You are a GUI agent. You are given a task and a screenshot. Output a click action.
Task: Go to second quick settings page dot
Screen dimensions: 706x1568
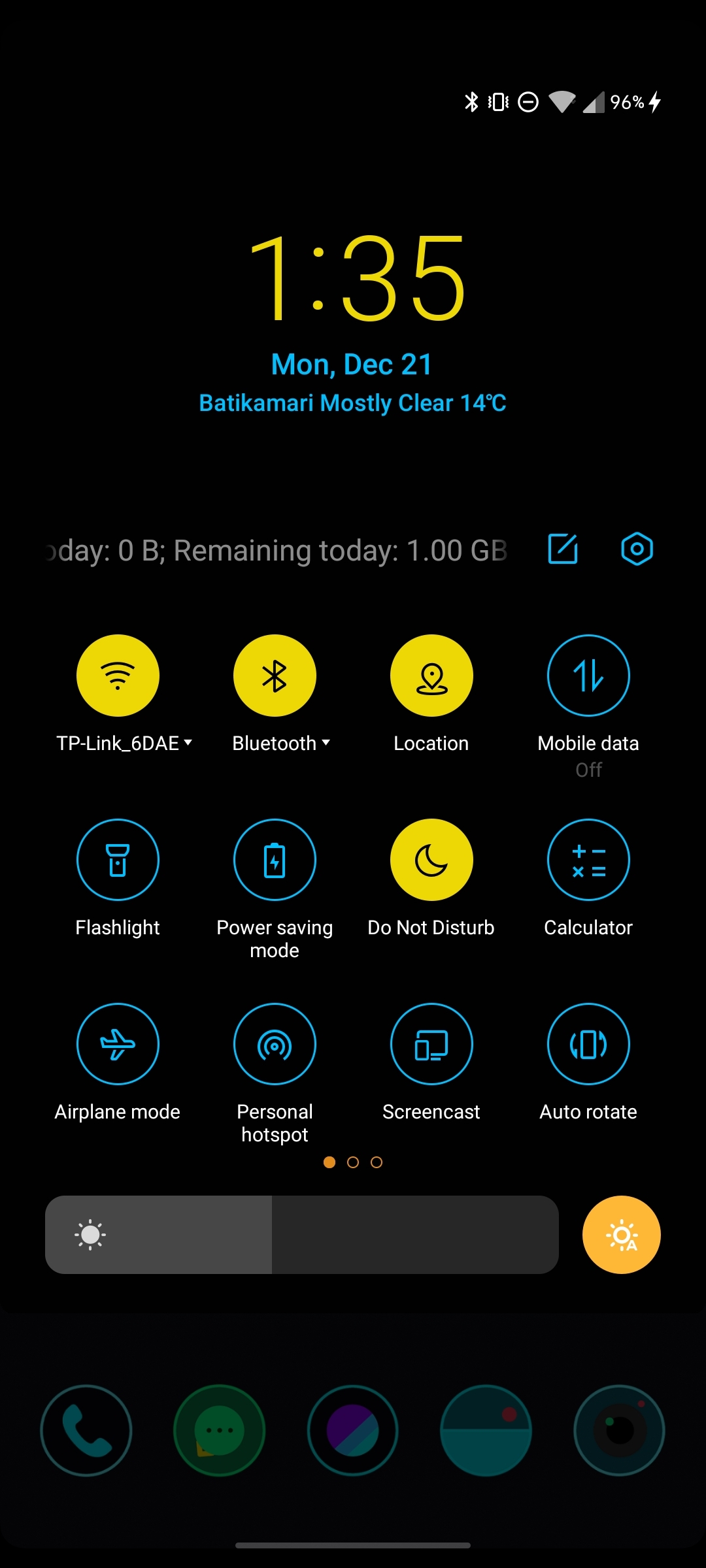(353, 1162)
